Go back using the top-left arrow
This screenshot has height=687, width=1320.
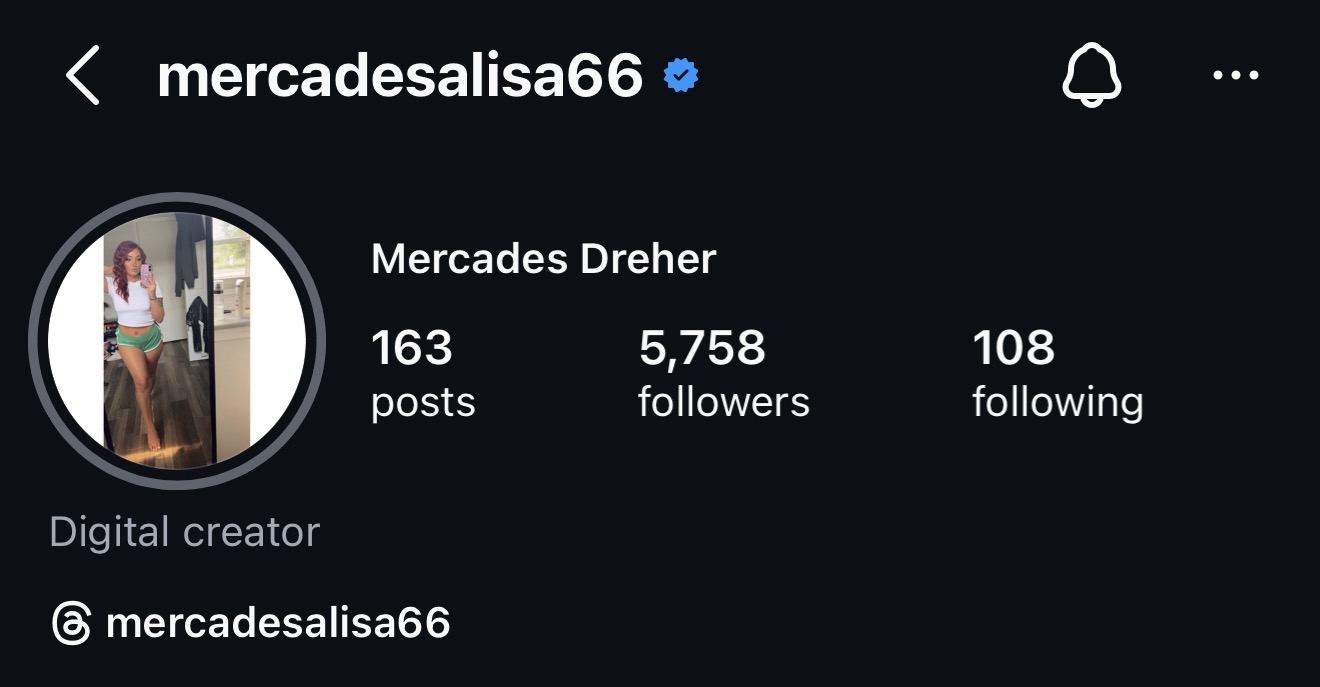(83, 77)
